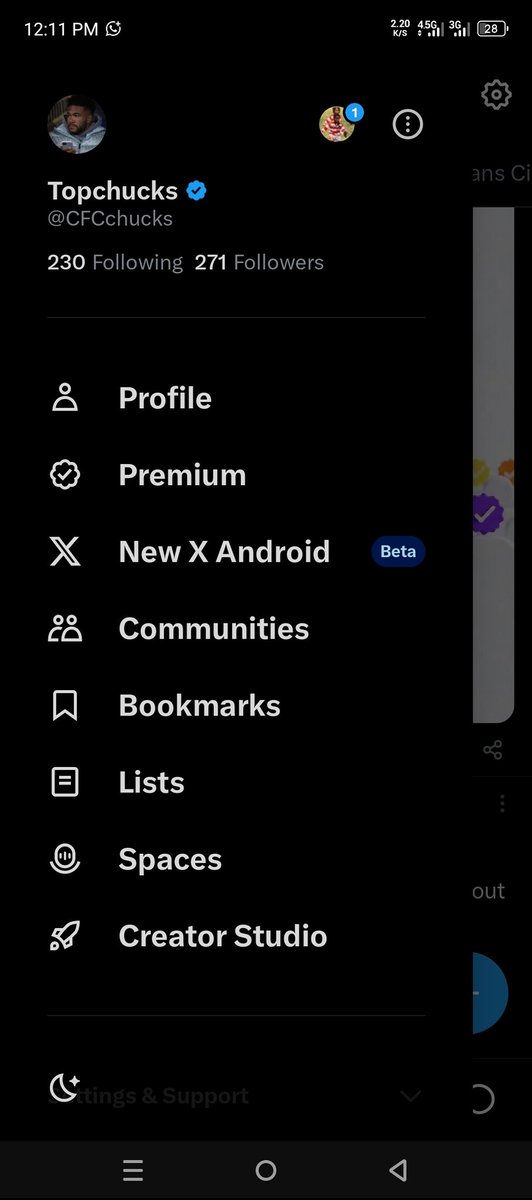Tap the system back button
The image size is (532, 1200).
tap(398, 1170)
